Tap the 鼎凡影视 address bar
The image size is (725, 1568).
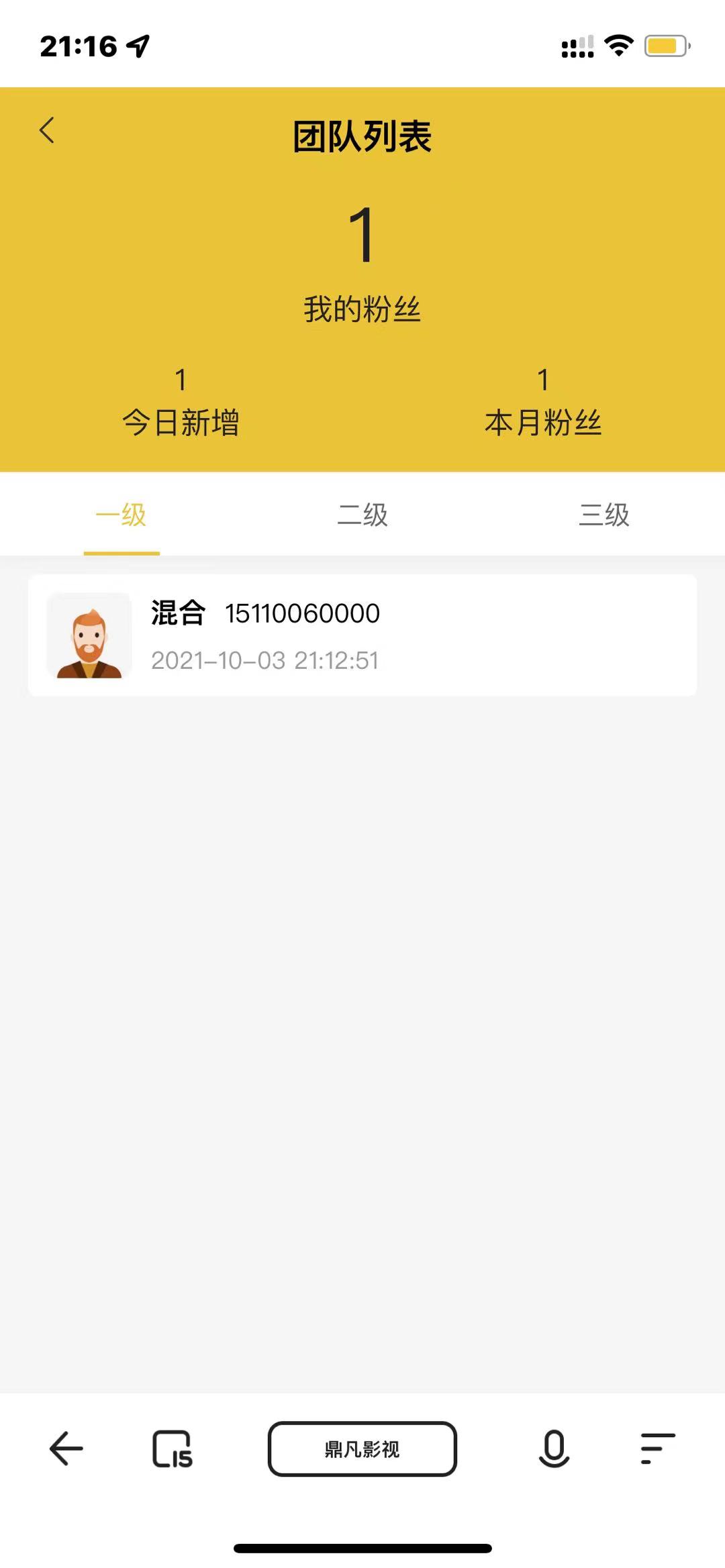click(362, 1449)
